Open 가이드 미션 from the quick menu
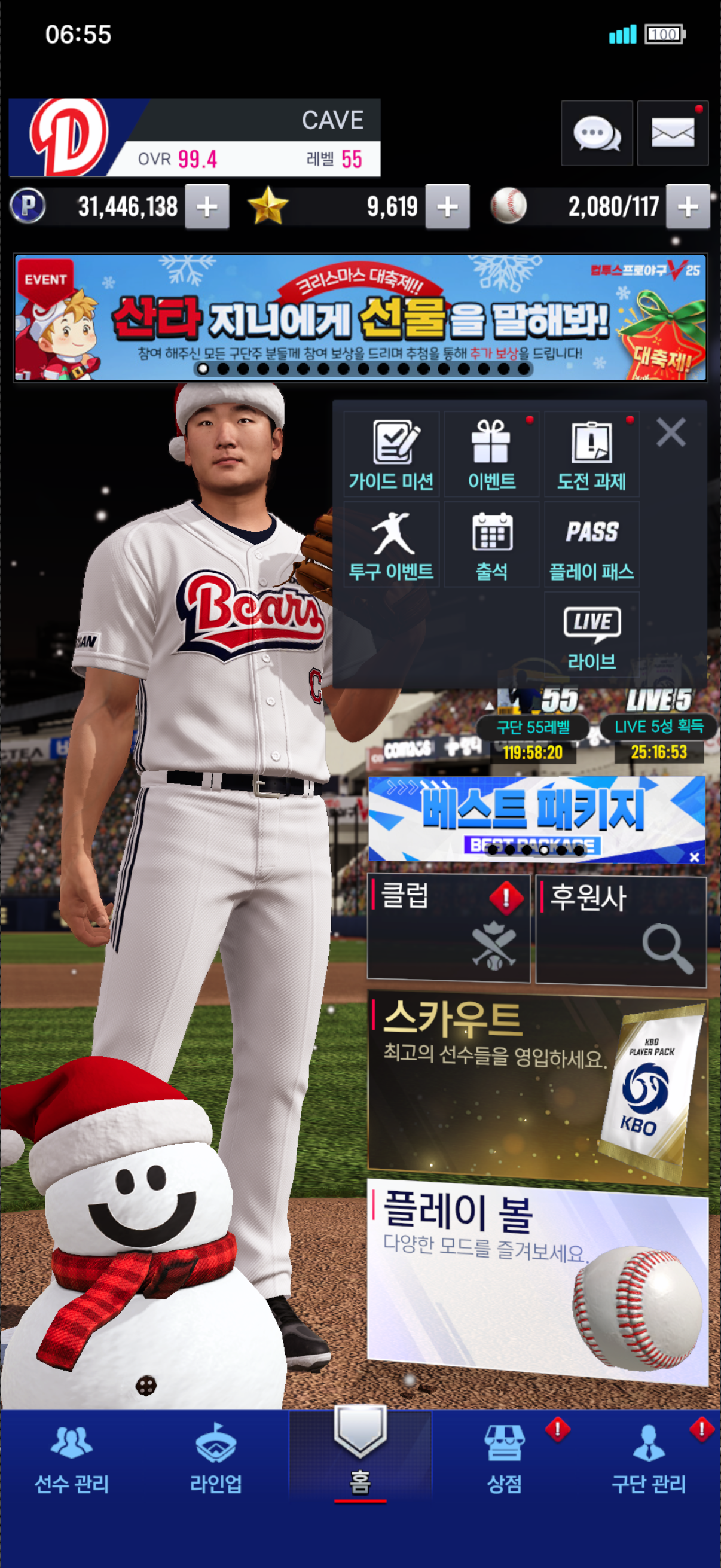Screen dimensions: 721x1568 click(x=391, y=454)
